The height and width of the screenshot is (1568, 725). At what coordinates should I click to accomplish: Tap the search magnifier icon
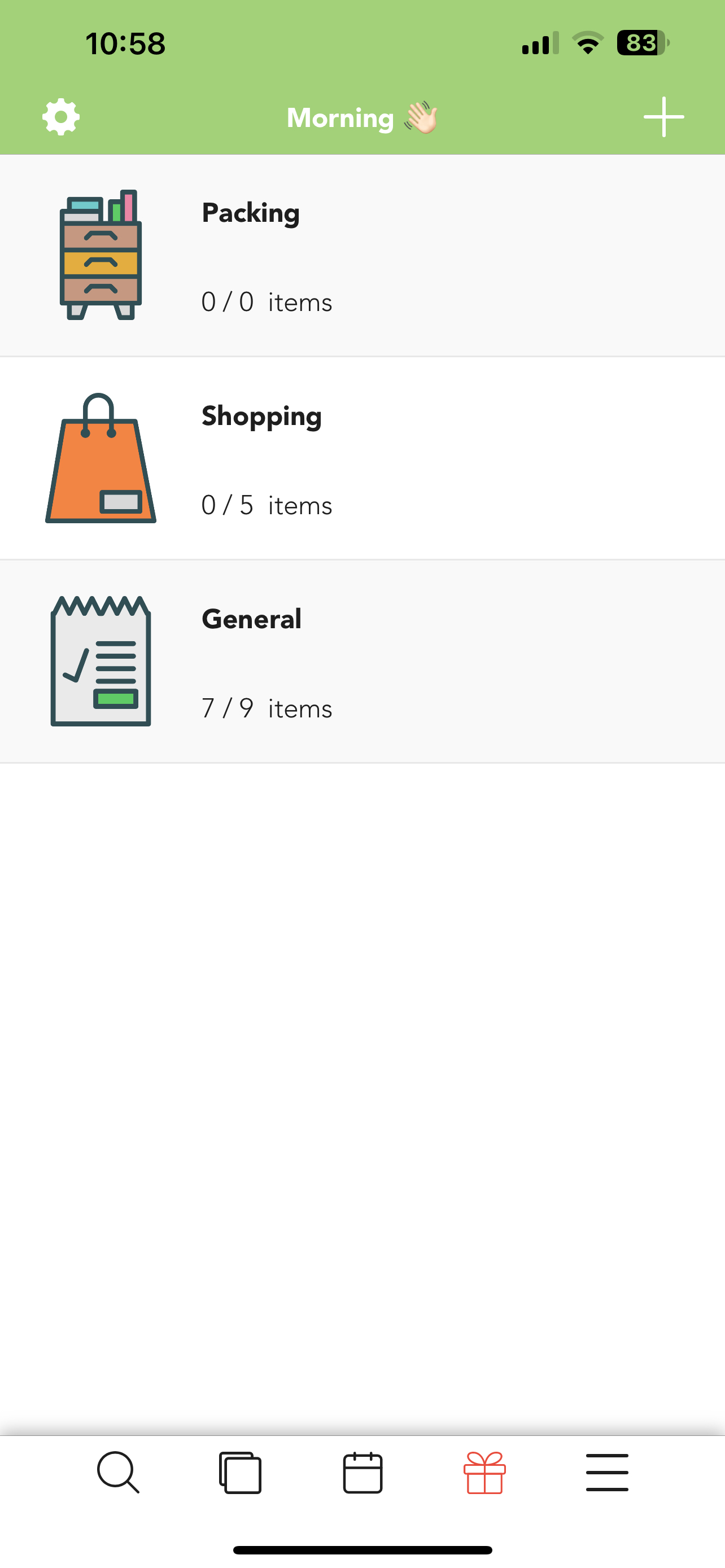pos(119,1473)
